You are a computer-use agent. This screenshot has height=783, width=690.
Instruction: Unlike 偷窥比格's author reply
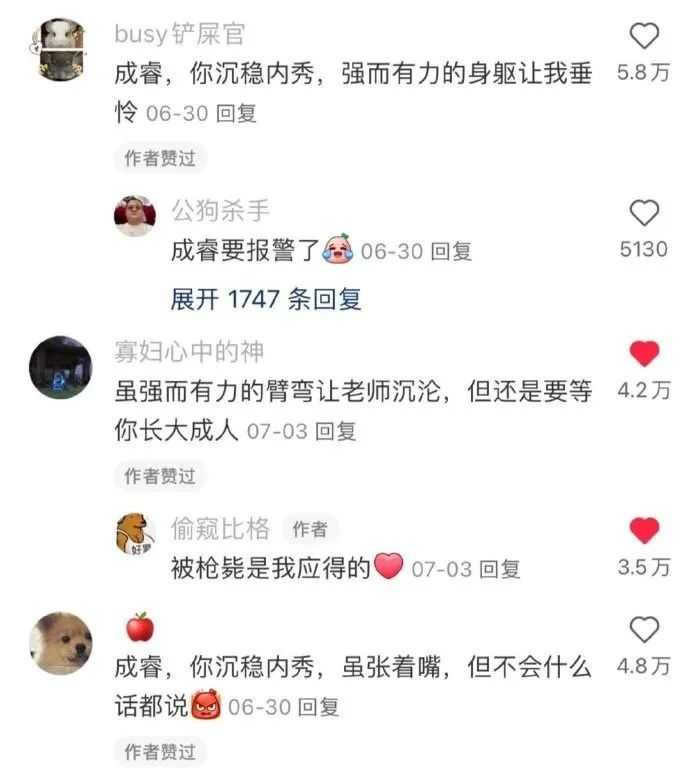tap(645, 530)
